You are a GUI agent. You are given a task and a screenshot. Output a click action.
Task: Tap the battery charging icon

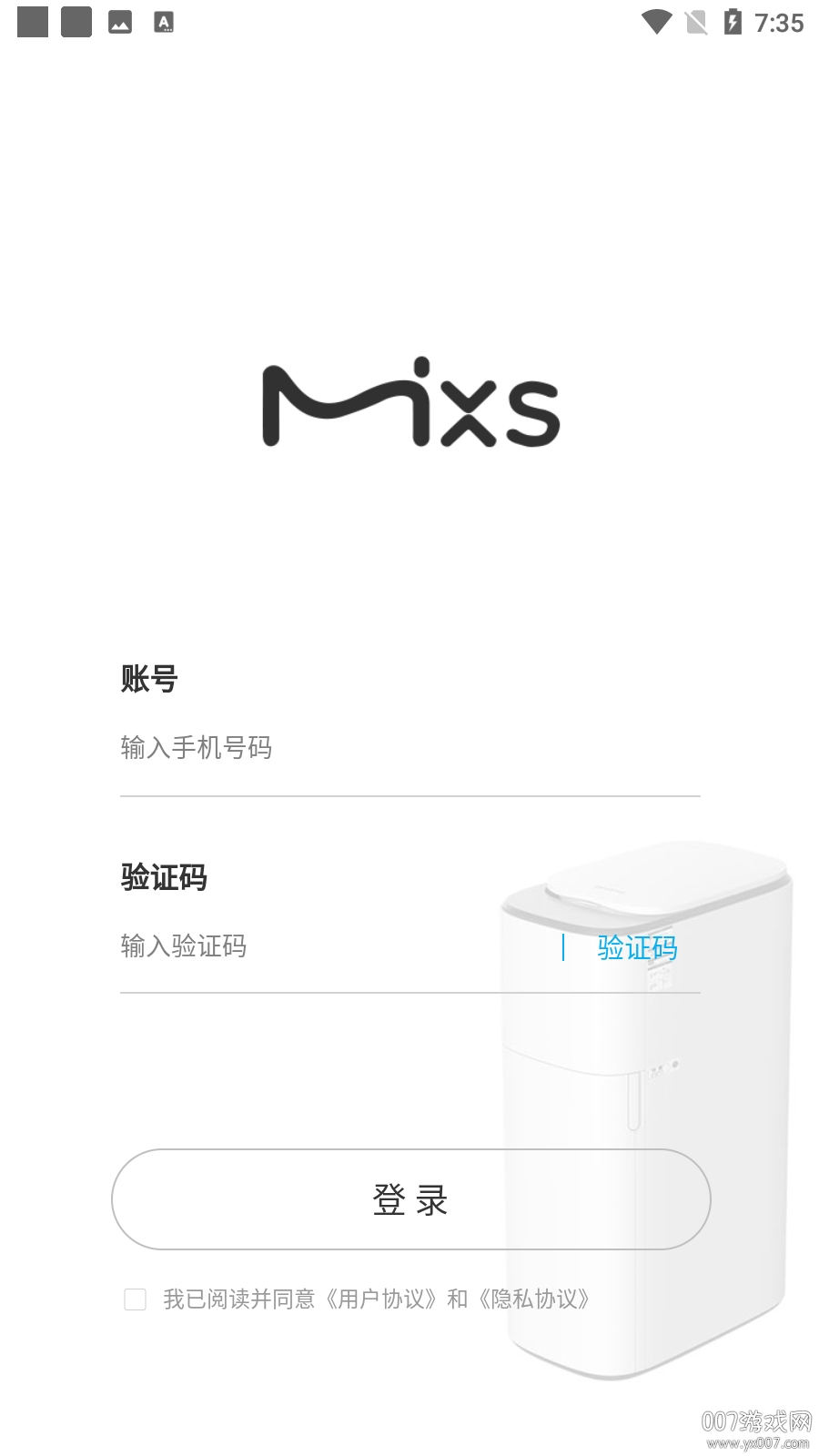click(x=733, y=20)
